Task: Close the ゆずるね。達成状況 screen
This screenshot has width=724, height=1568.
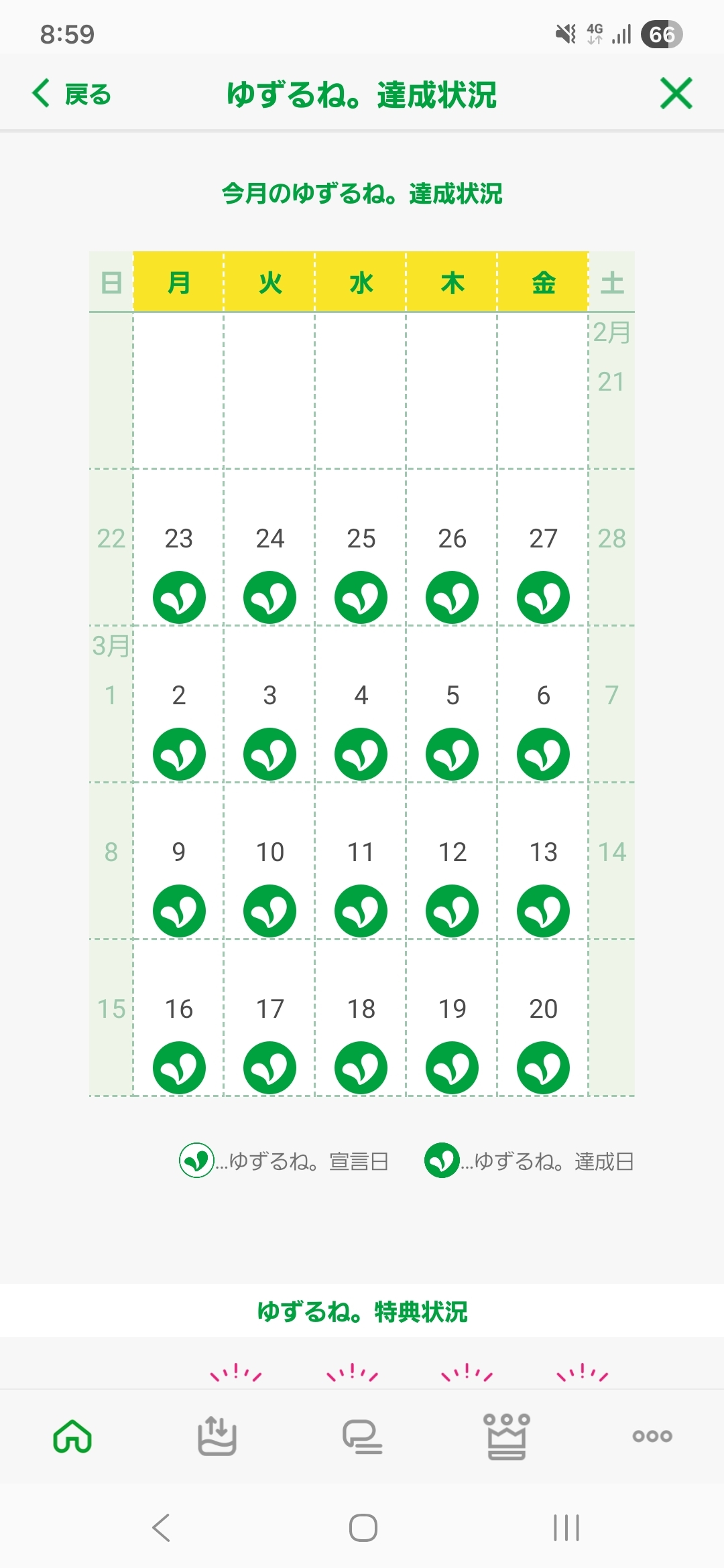Action: [676, 93]
